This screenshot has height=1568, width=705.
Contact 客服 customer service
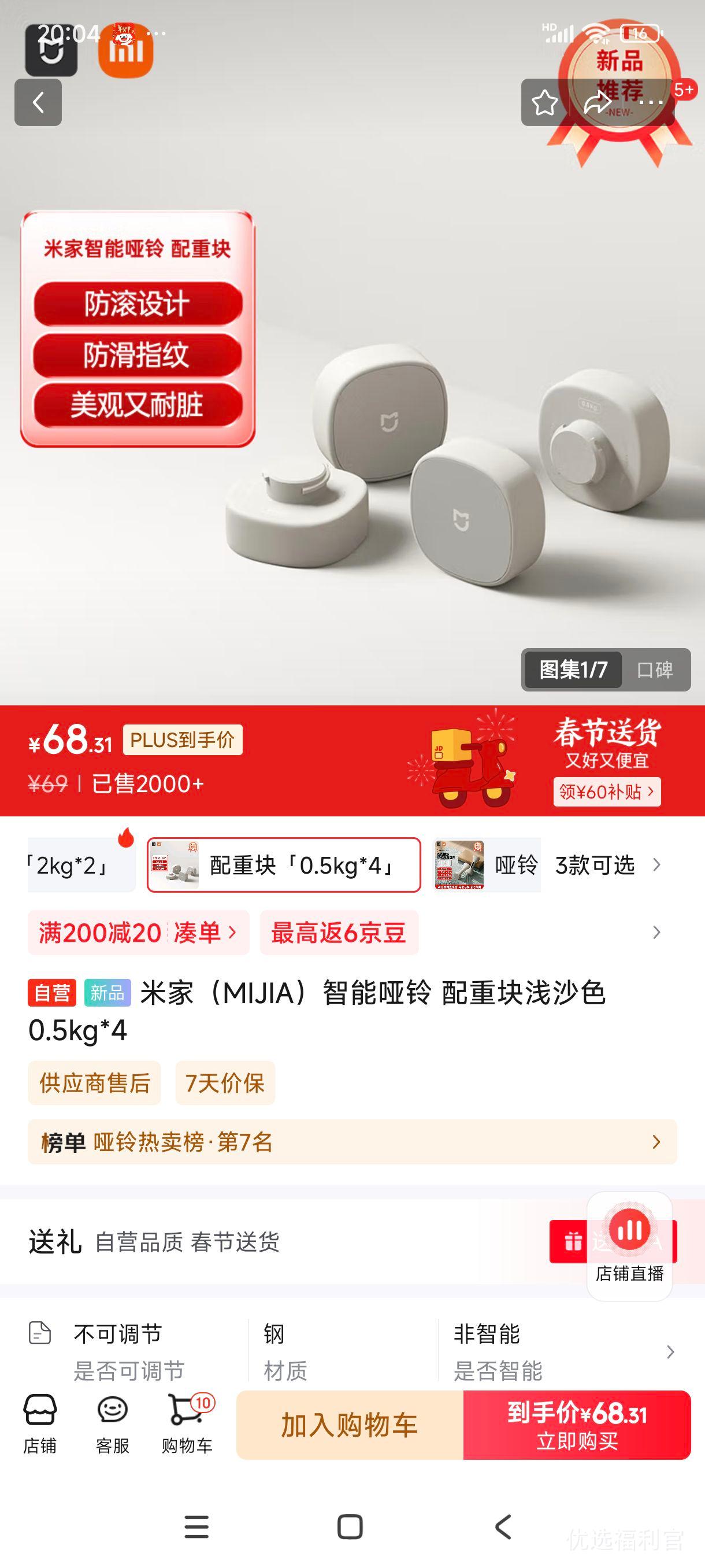coord(113,1425)
